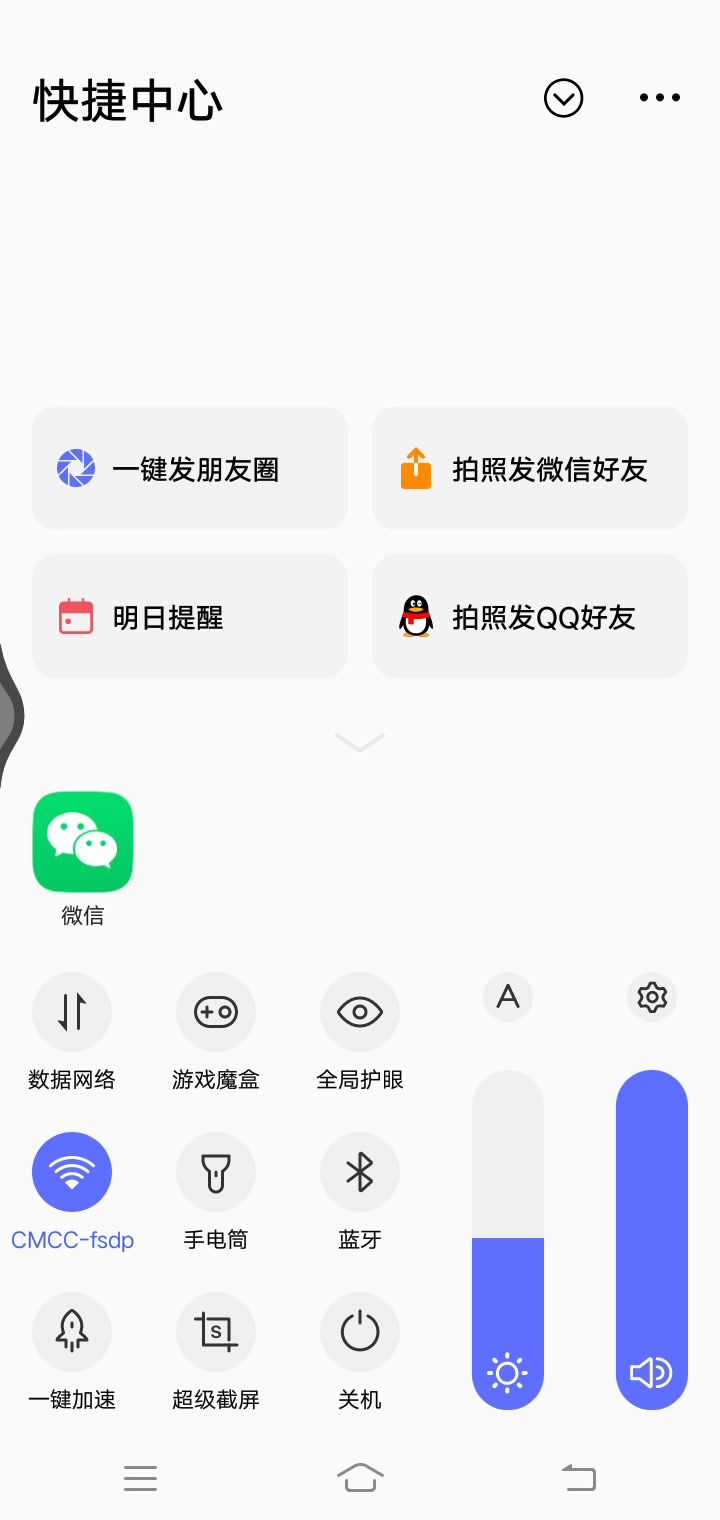Switch on the 手电筒 flashlight
The image size is (720, 1520).
point(216,1172)
